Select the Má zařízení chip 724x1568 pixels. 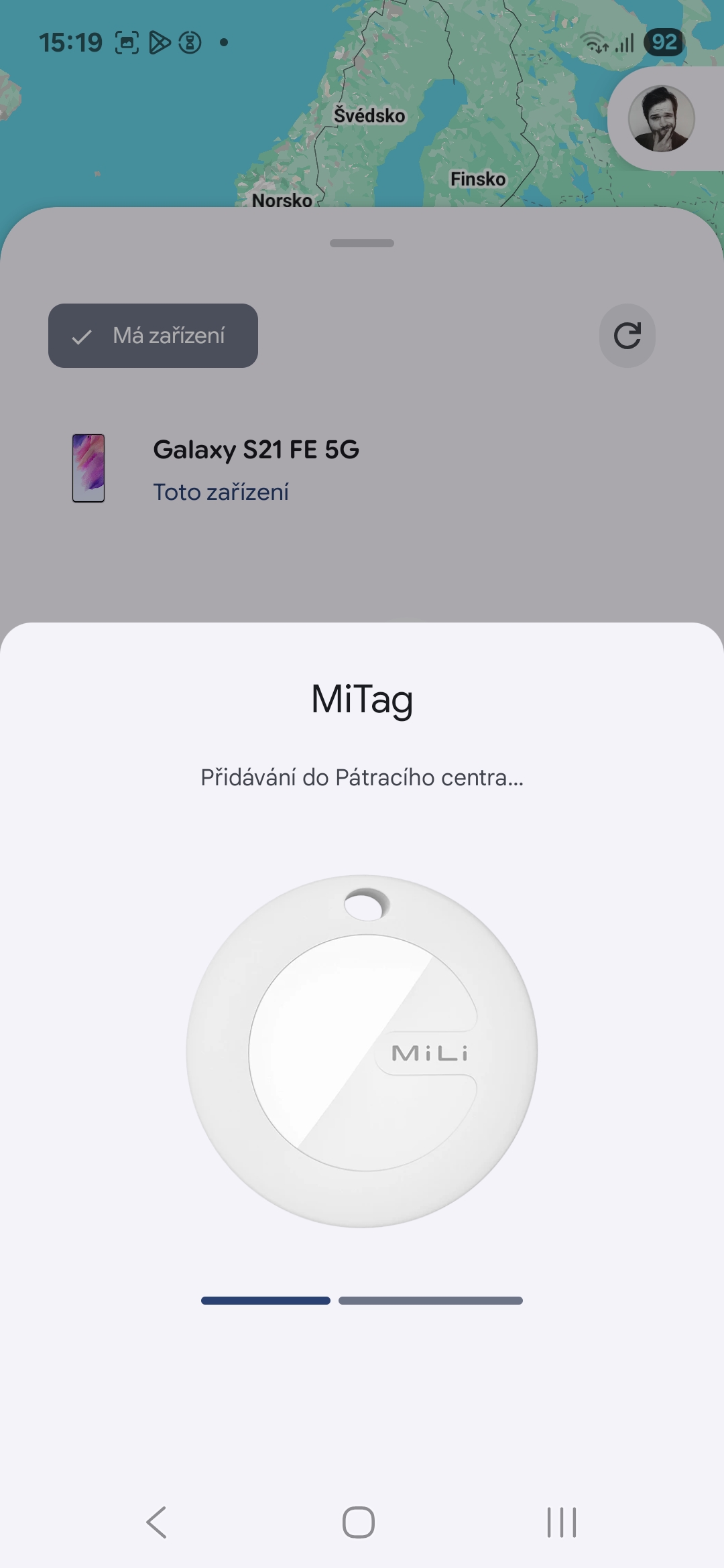pyautogui.click(x=153, y=336)
